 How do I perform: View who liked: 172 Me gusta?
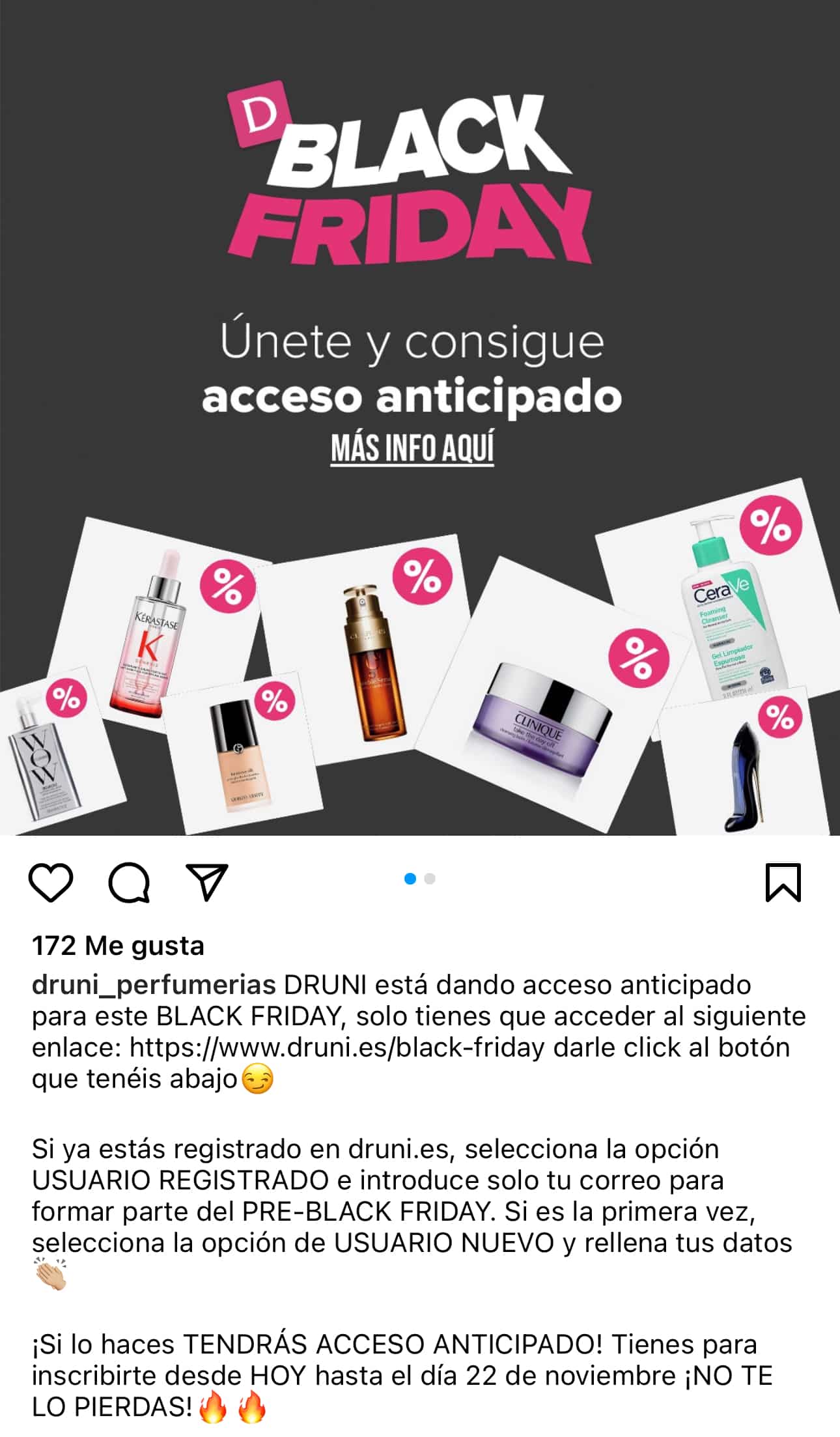tap(118, 945)
